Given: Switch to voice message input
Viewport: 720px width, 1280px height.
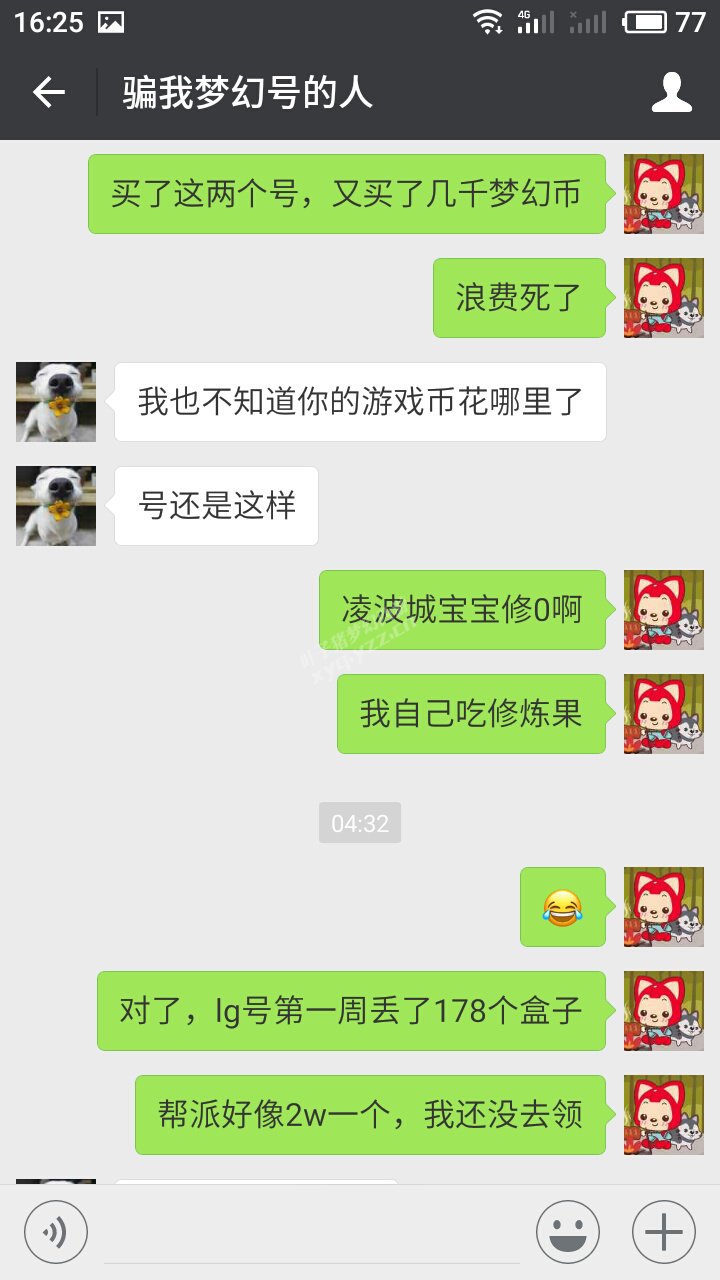Looking at the screenshot, I should [x=56, y=1231].
